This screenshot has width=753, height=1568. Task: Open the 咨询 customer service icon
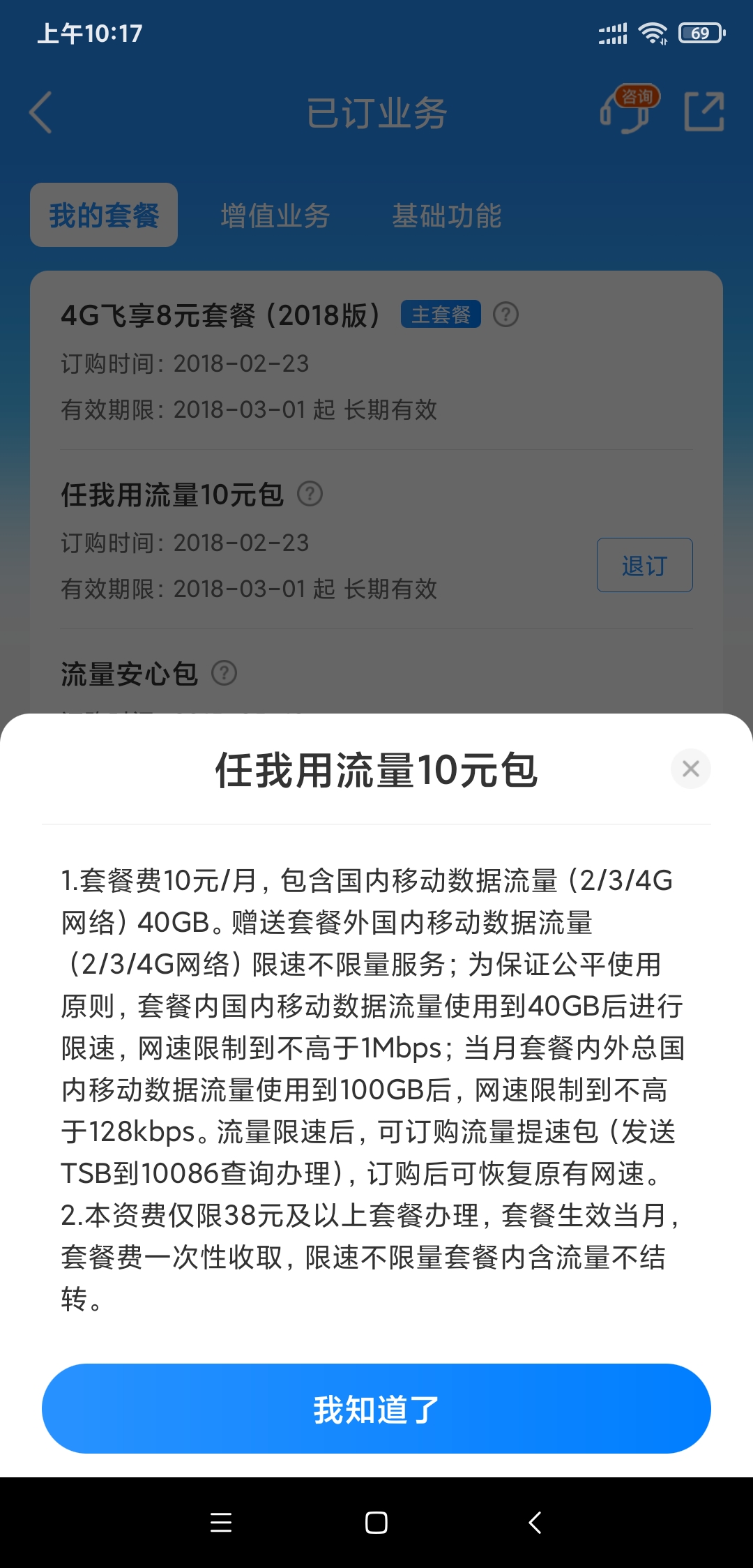pos(629,110)
